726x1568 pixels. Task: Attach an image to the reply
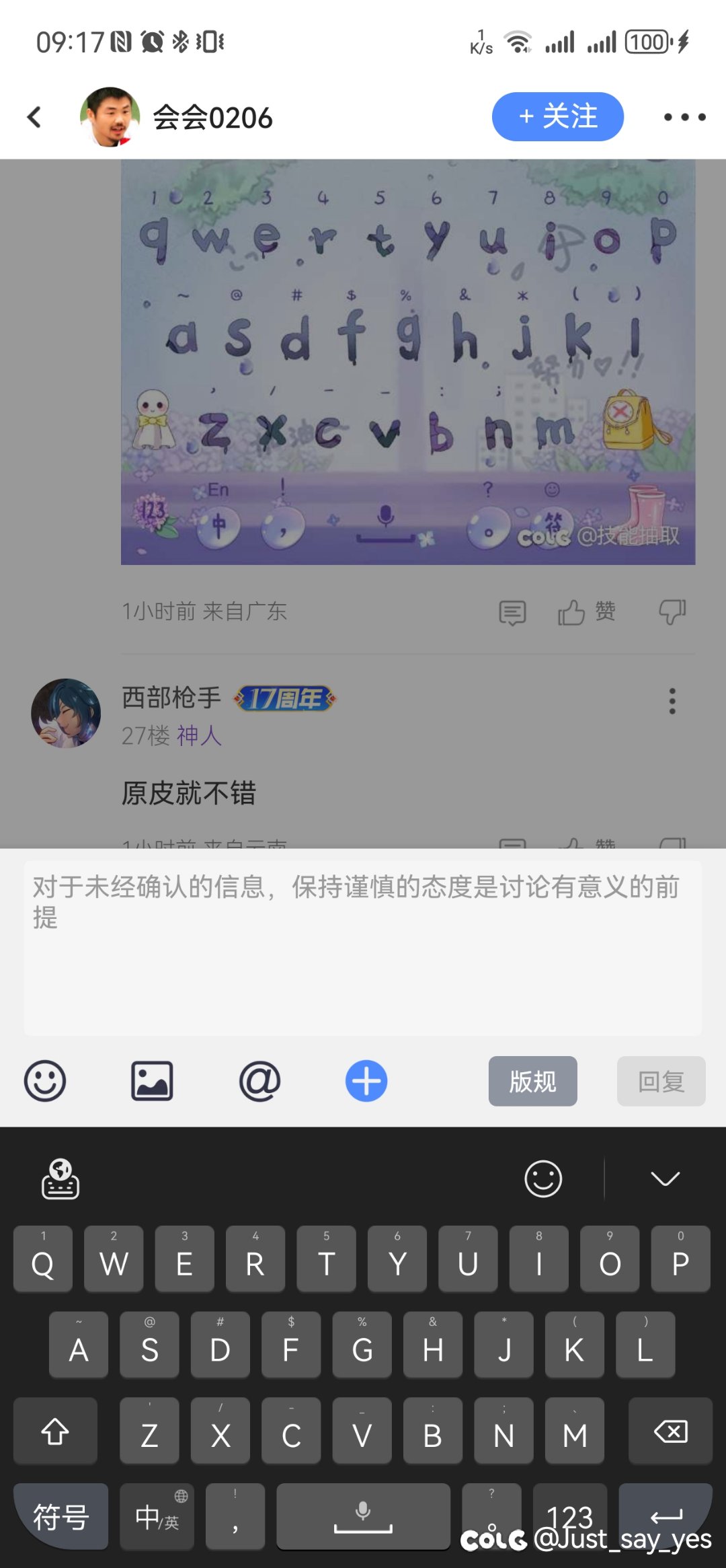[152, 1081]
